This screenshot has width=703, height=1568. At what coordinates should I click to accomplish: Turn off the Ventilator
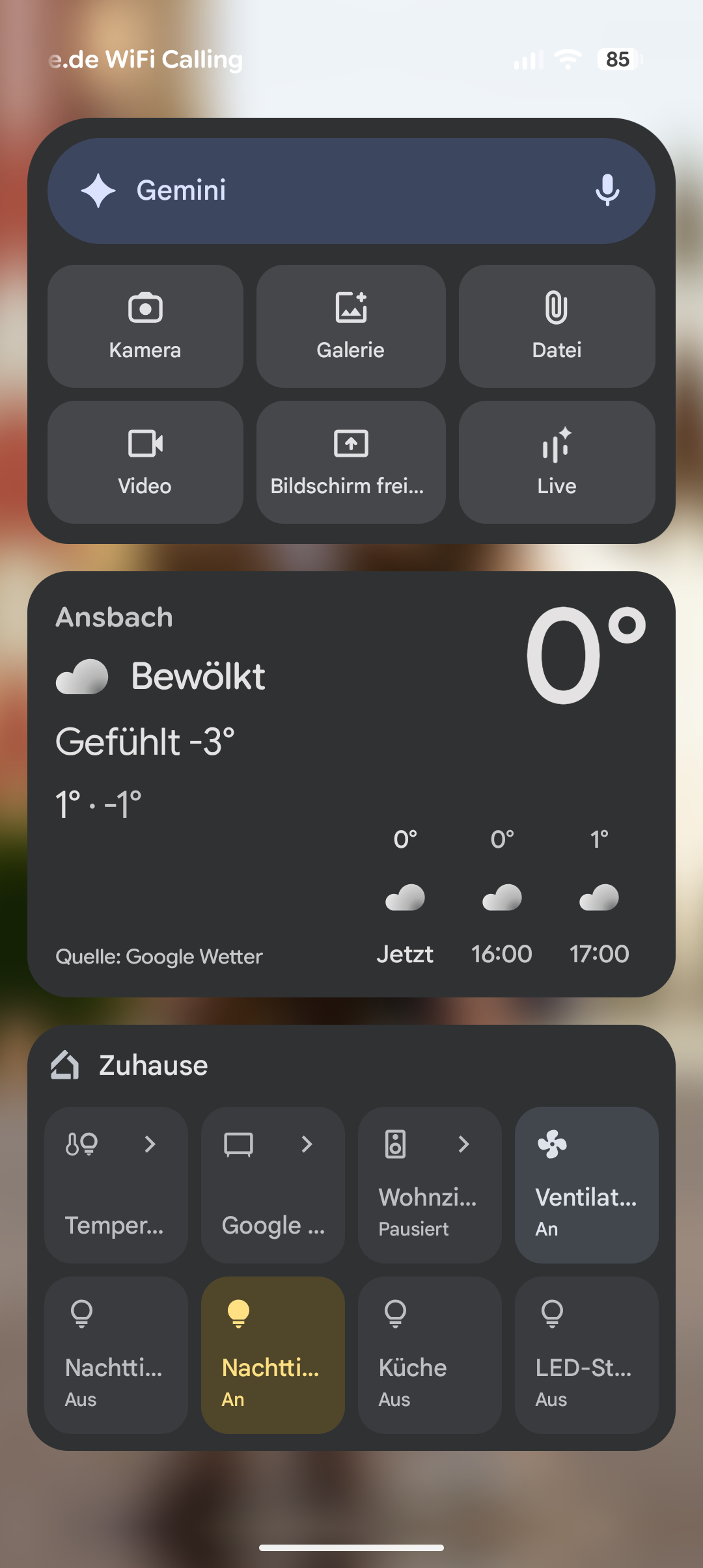tap(586, 1185)
